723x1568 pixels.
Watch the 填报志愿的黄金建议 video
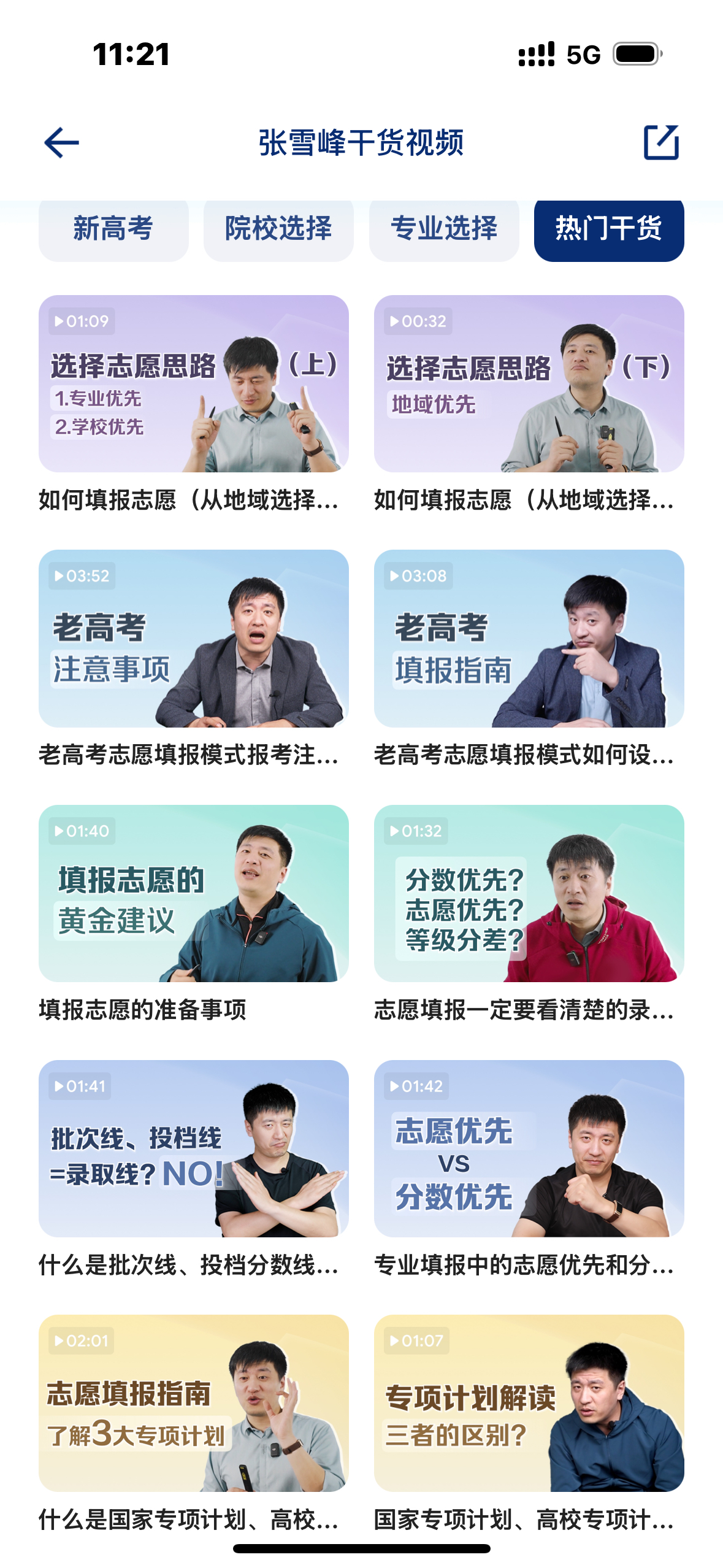(193, 893)
